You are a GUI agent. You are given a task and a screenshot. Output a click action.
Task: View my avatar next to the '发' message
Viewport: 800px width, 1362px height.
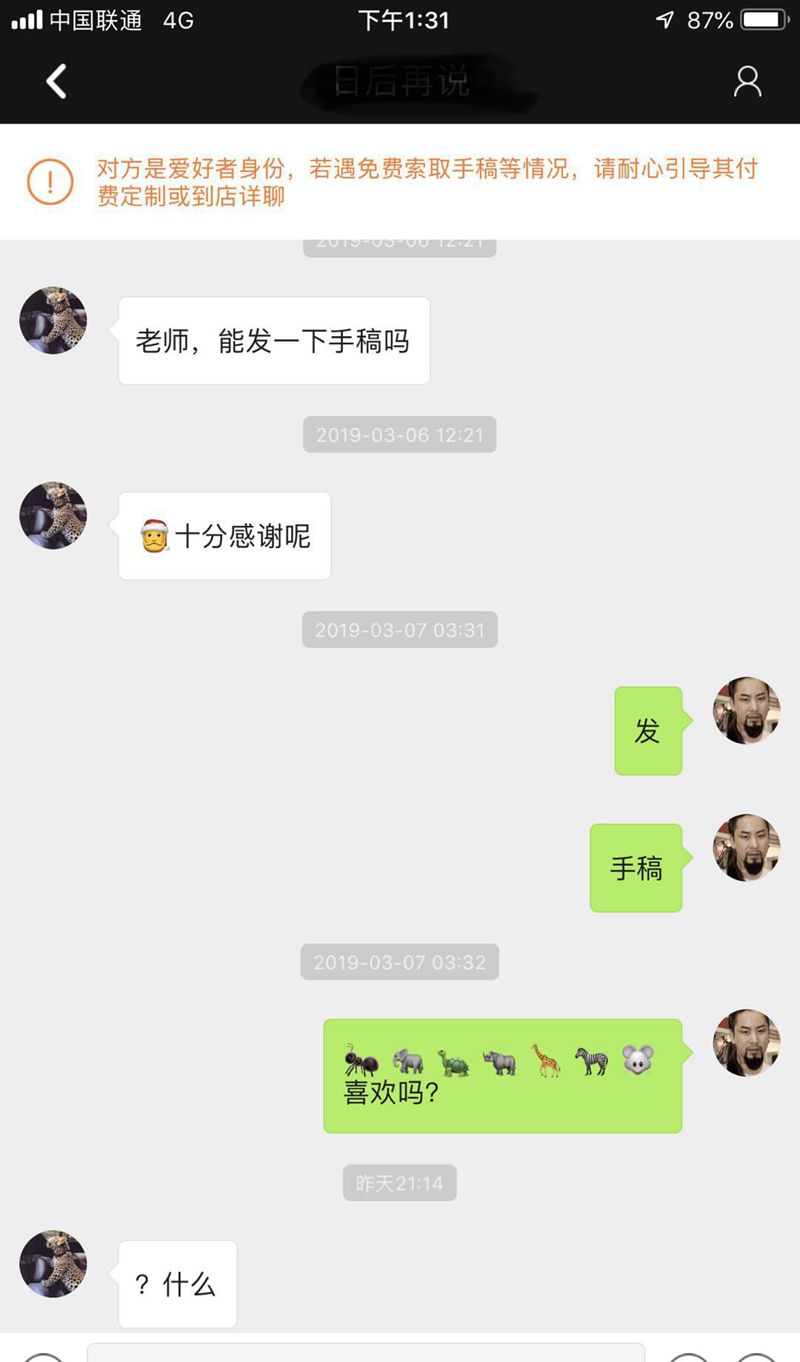(x=746, y=710)
